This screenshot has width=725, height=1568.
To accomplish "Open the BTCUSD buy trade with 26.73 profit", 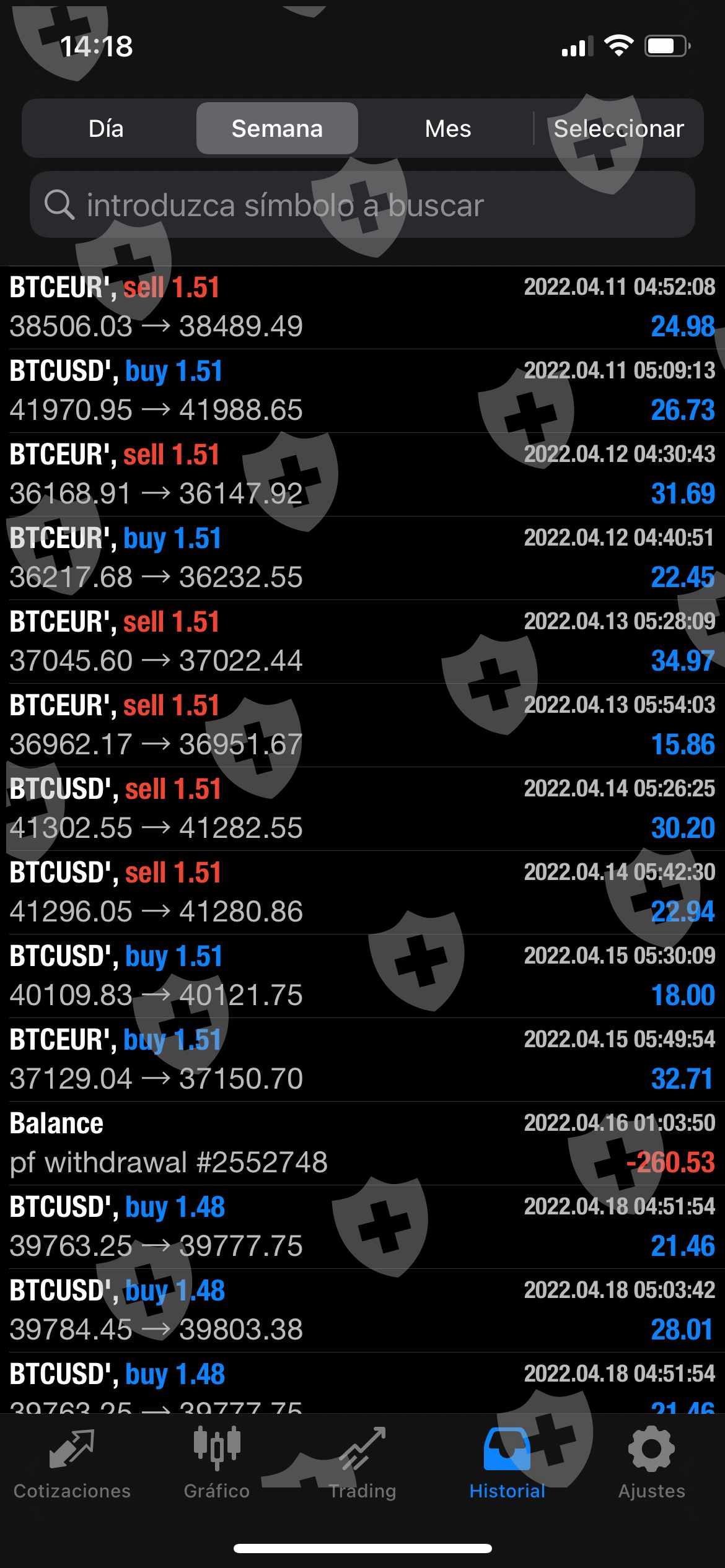I will click(362, 391).
